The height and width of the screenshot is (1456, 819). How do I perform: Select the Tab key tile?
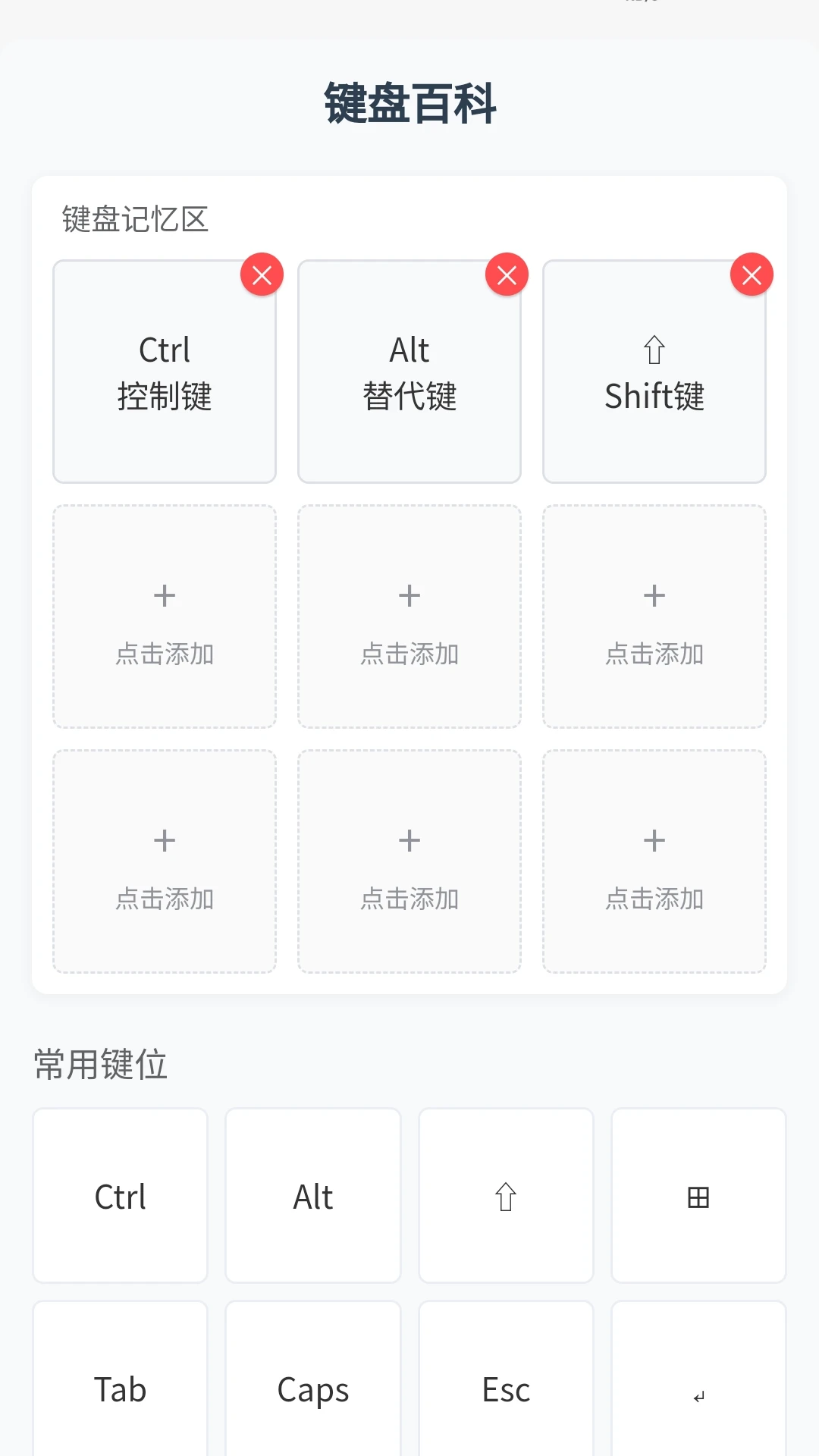[x=120, y=1390]
